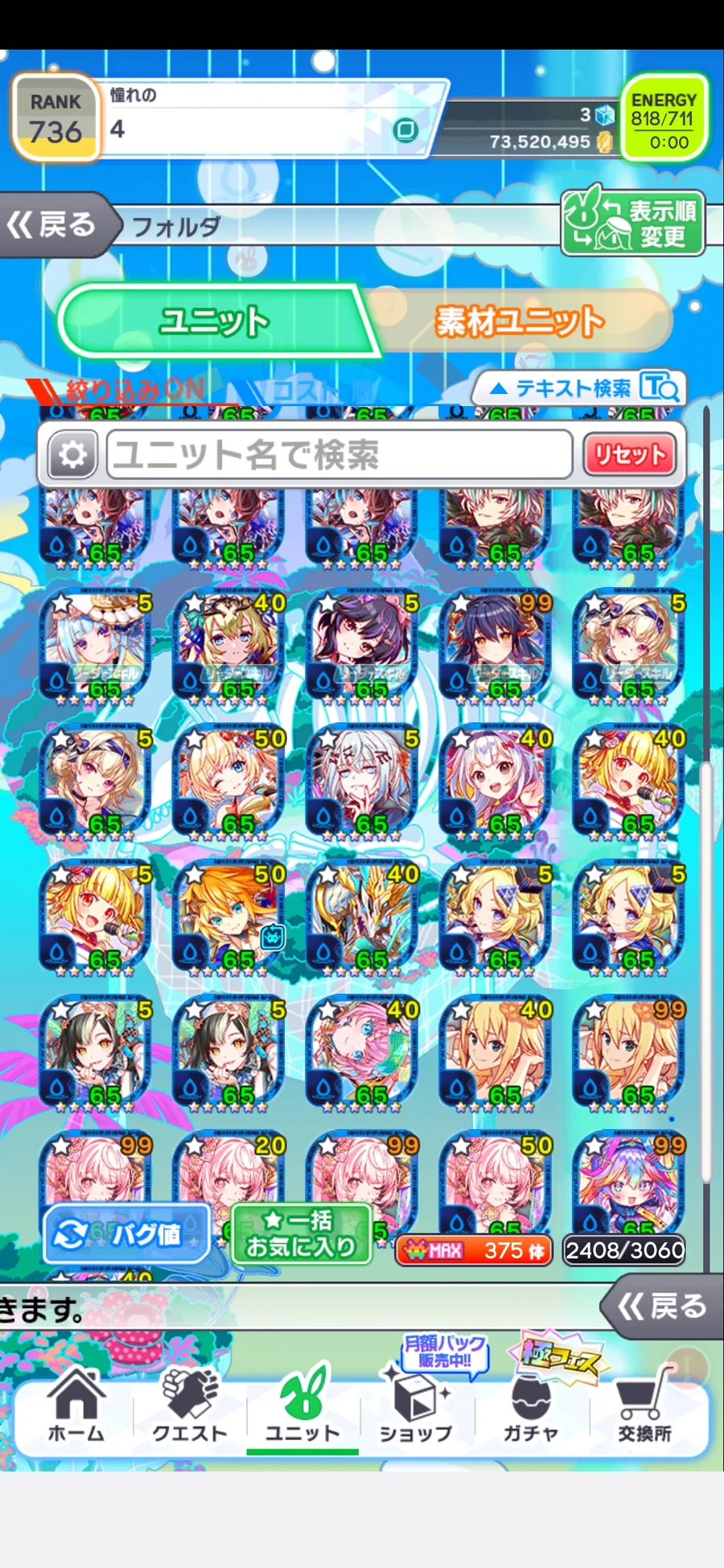The height and width of the screenshot is (1568, 724).
Task: Switch to the ユニット tab
Action: click(x=213, y=321)
